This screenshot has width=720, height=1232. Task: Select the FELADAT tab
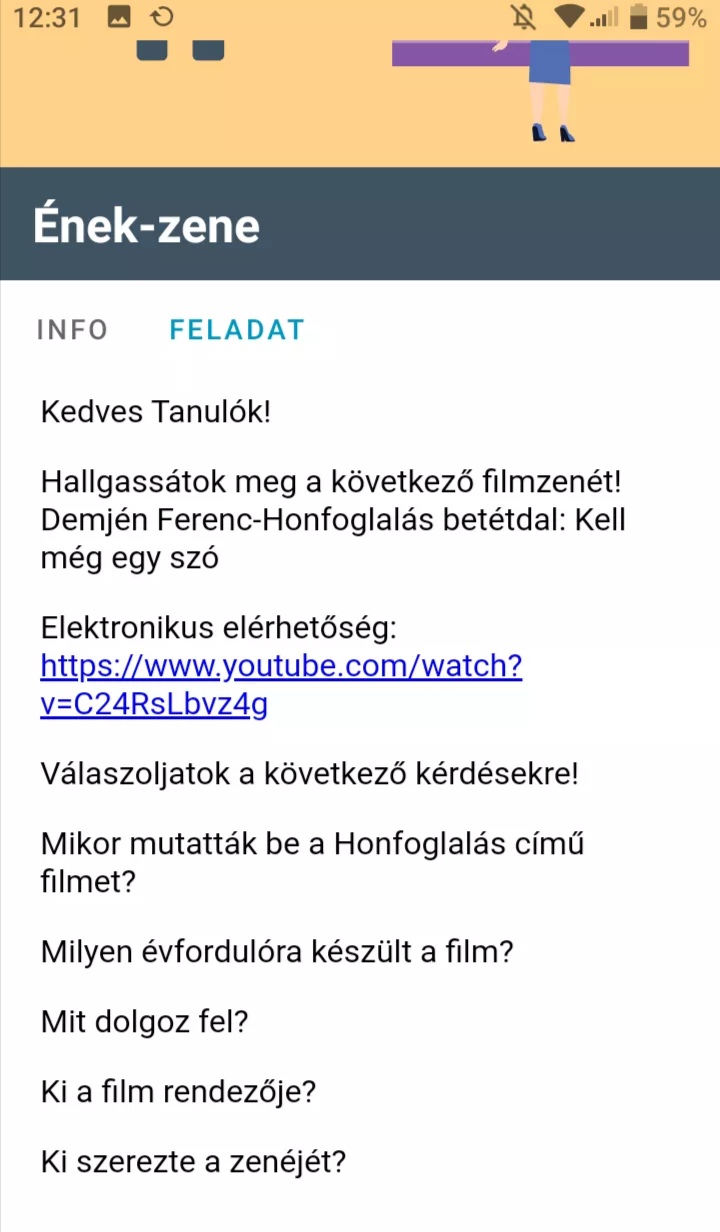(237, 330)
